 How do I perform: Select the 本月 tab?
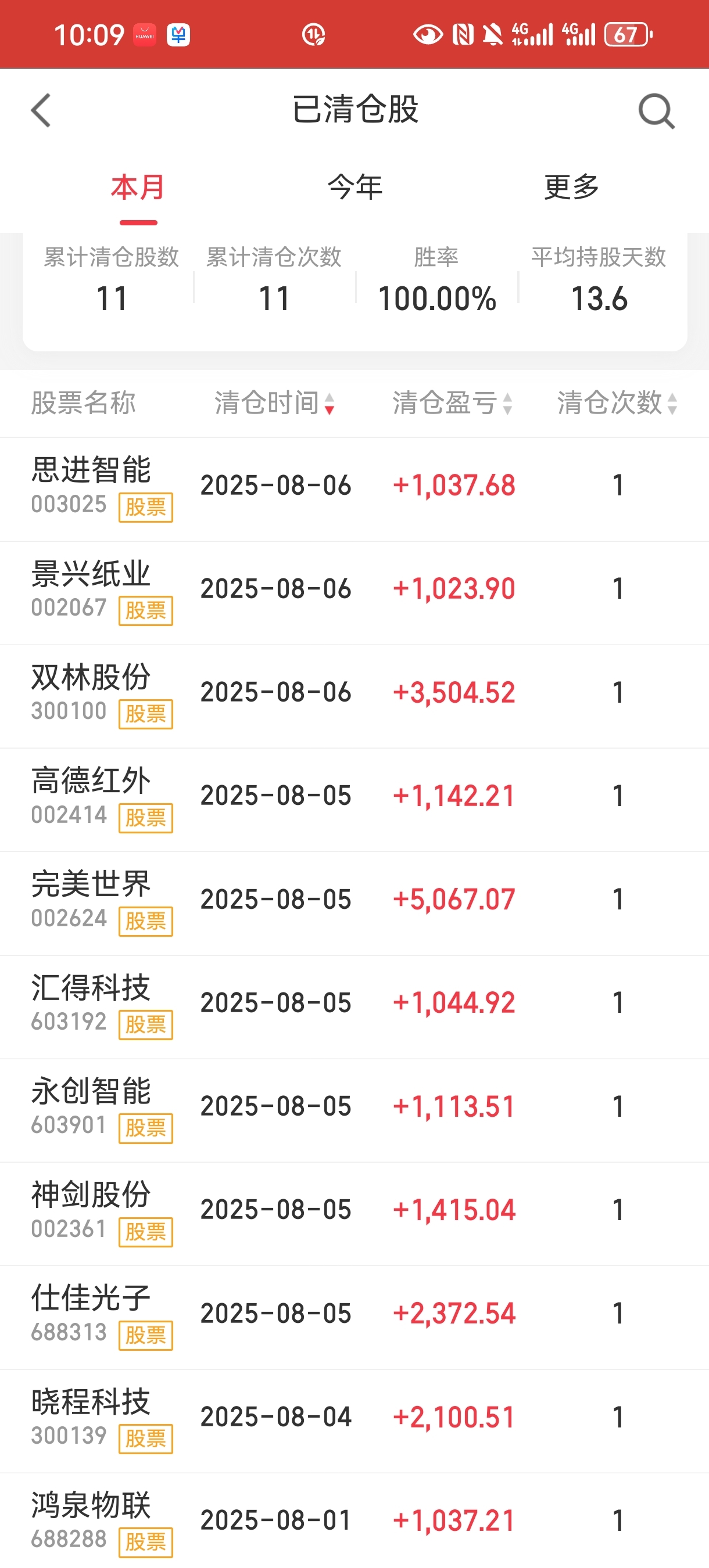138,187
